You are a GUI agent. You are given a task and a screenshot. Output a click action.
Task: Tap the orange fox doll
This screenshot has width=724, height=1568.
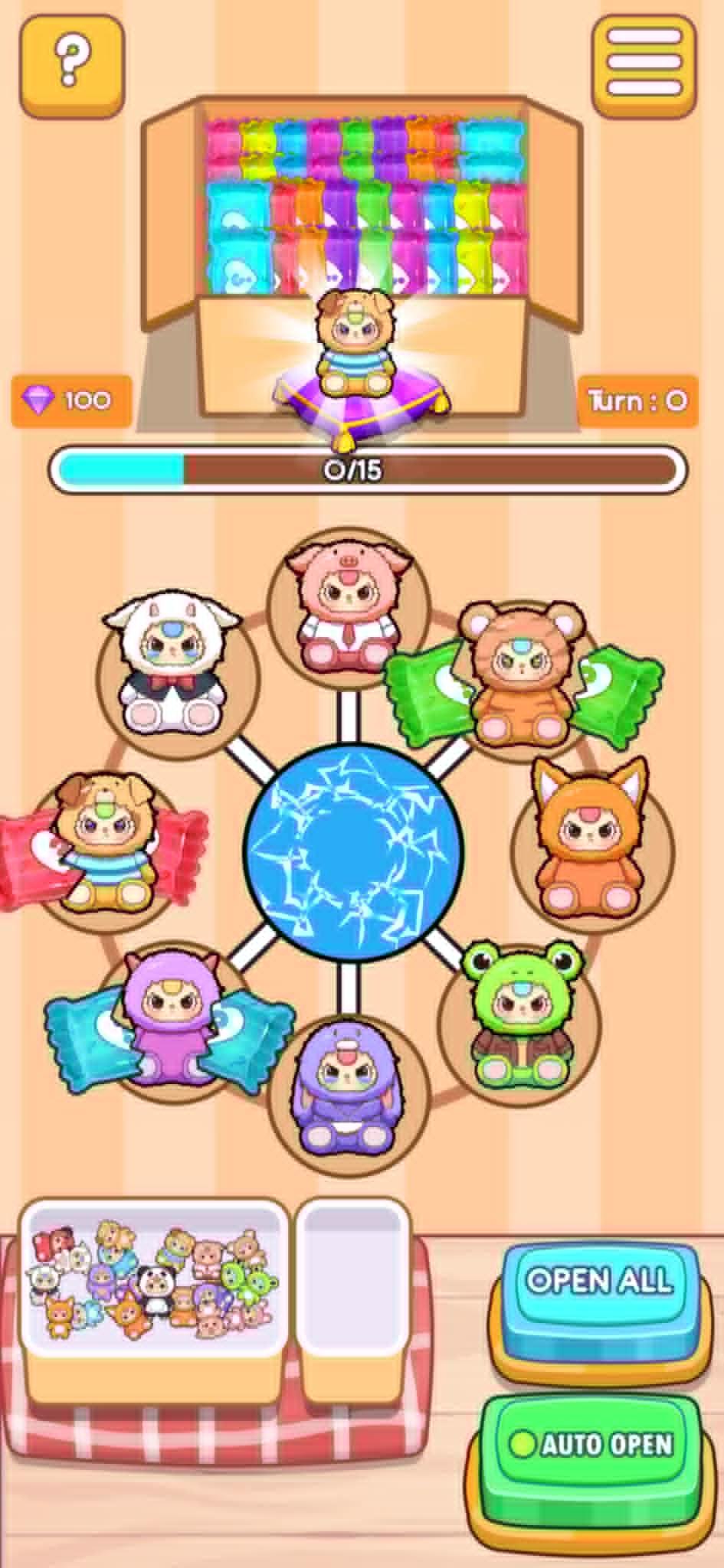[591, 840]
